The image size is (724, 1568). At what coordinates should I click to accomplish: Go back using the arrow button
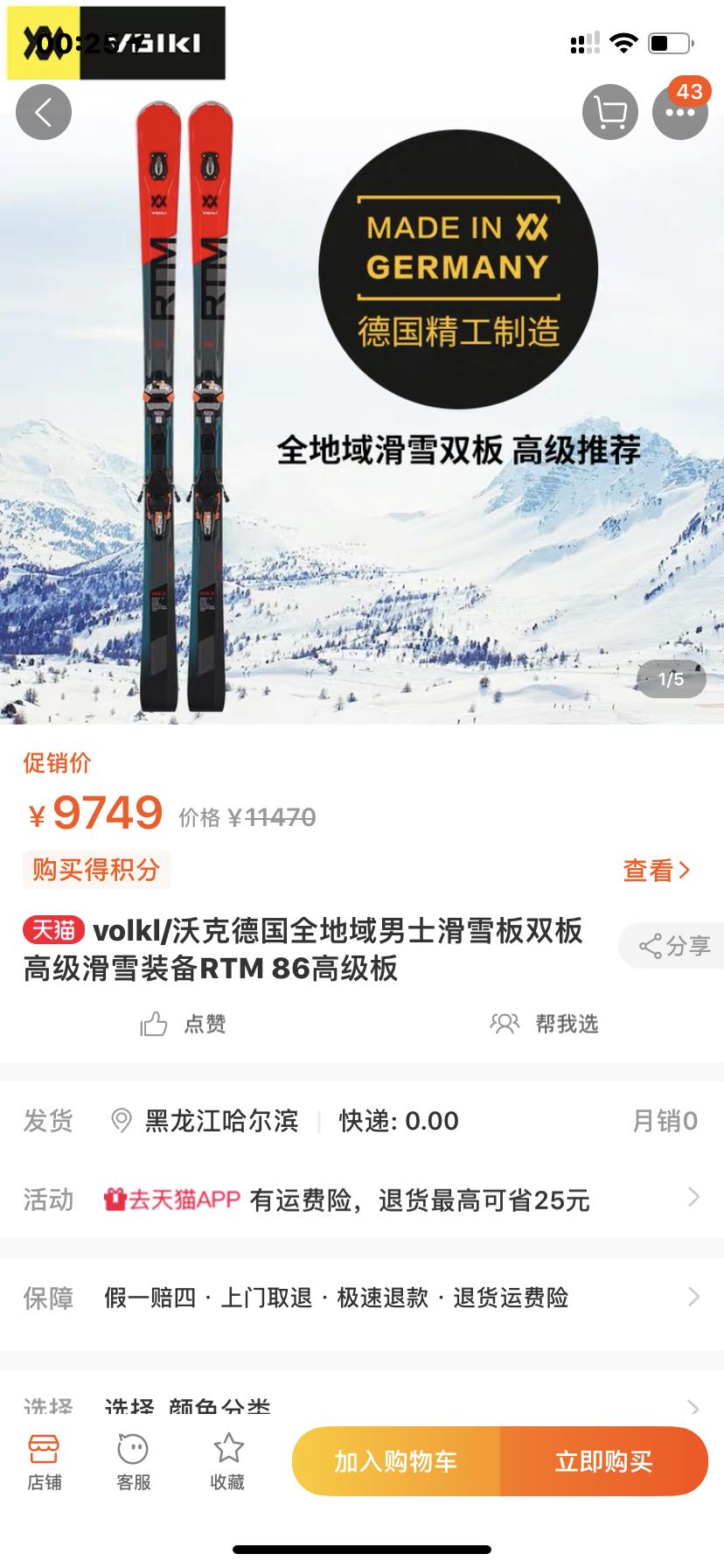(x=44, y=112)
